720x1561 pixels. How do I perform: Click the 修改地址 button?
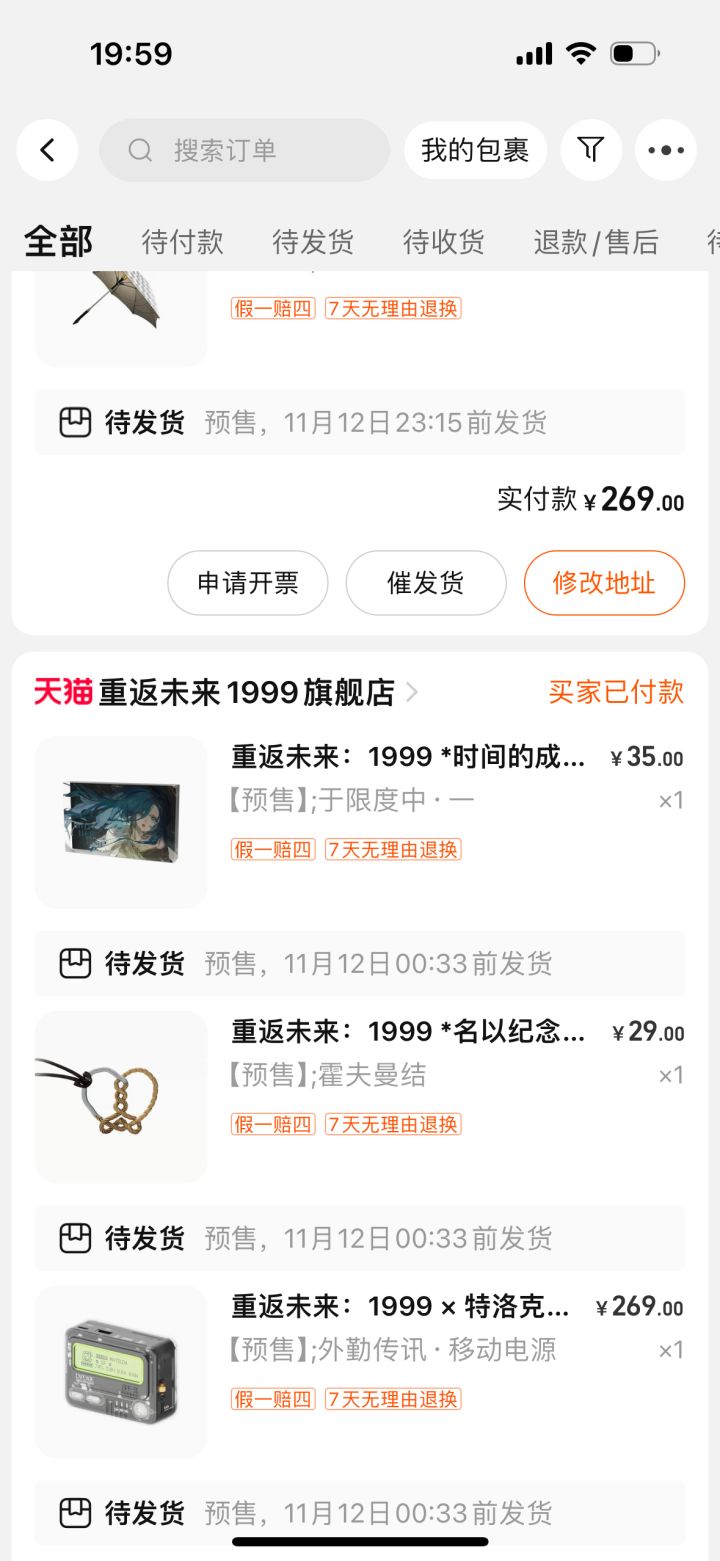point(604,582)
